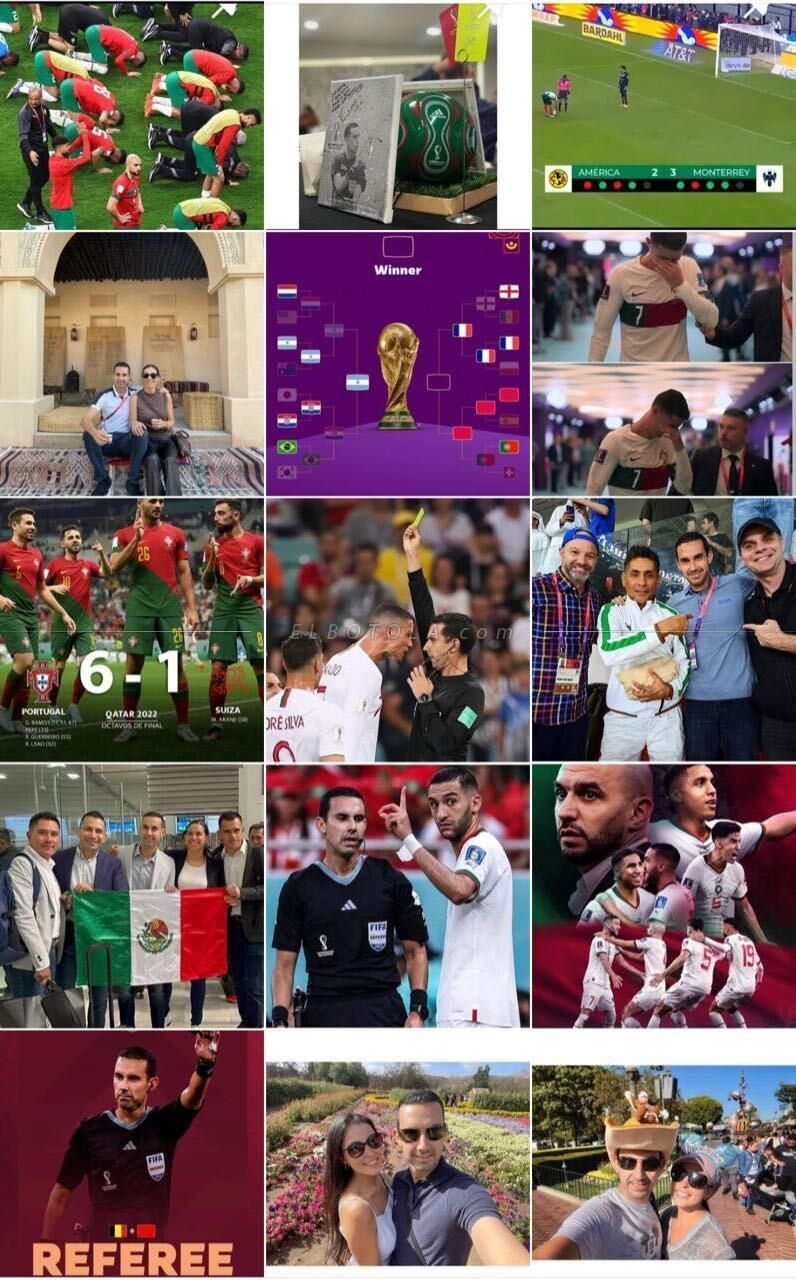Open the World Cup Winner bracket post
Viewport: 796px width, 1280px height.
click(x=398, y=364)
